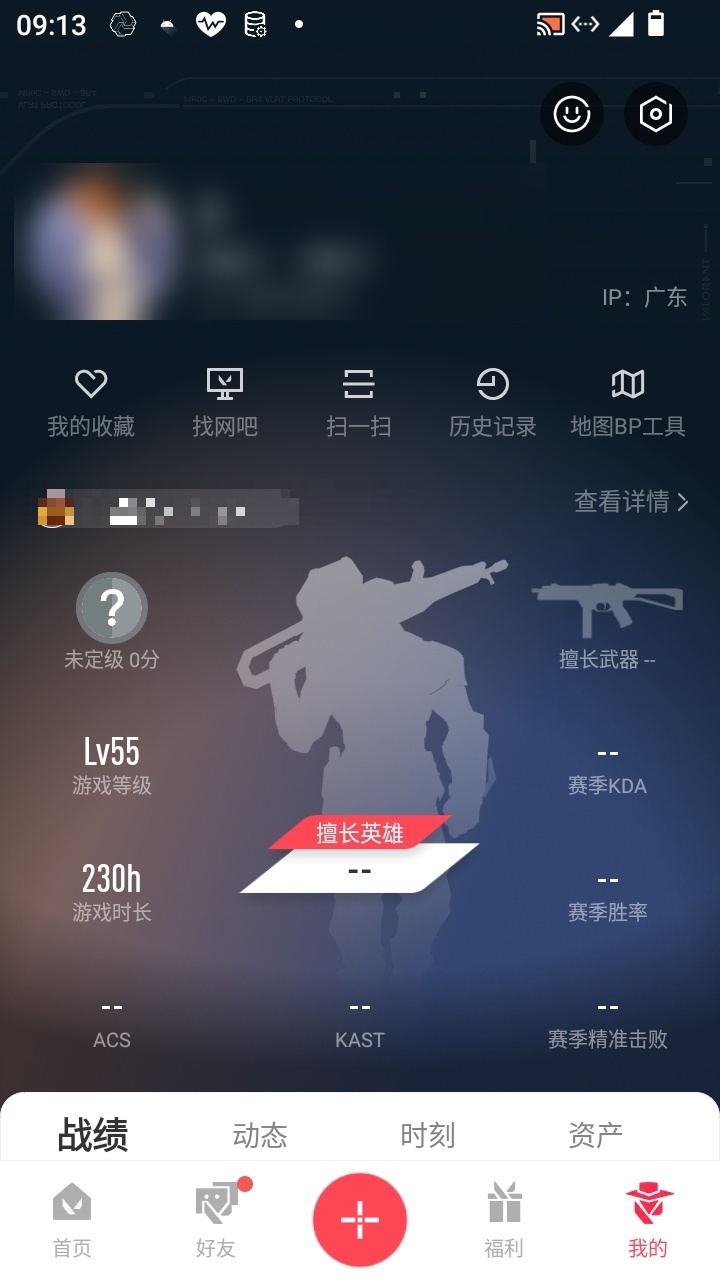Select the 战绩 tab

93,1135
